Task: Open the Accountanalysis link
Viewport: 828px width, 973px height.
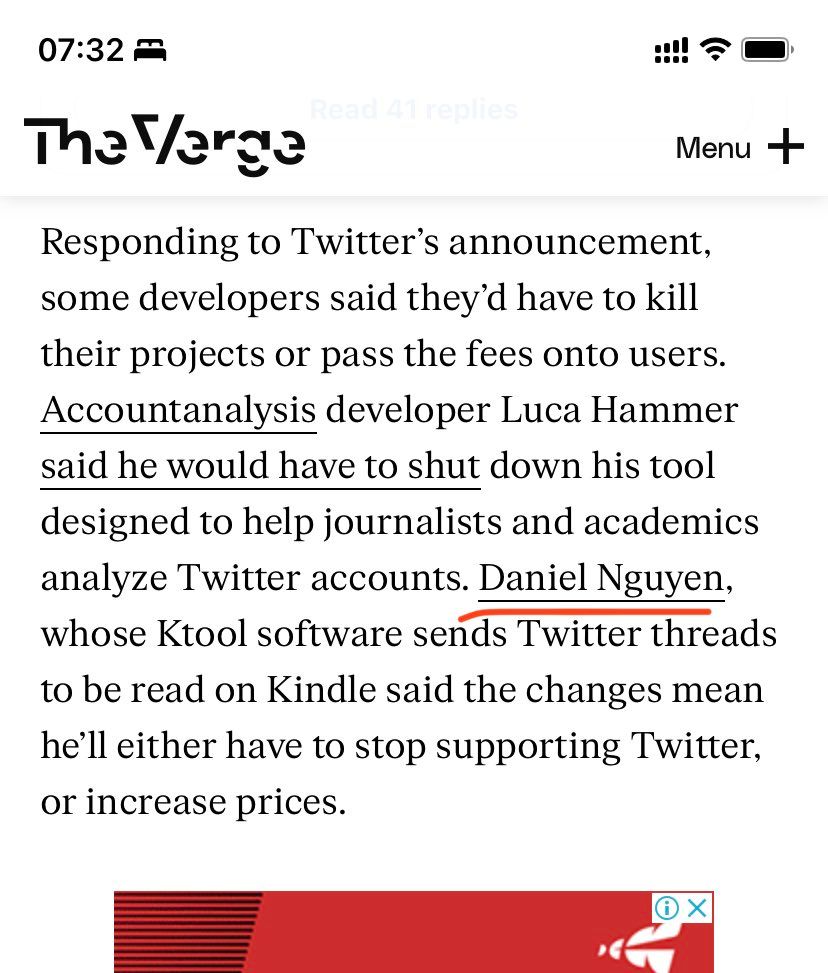Action: click(x=178, y=410)
